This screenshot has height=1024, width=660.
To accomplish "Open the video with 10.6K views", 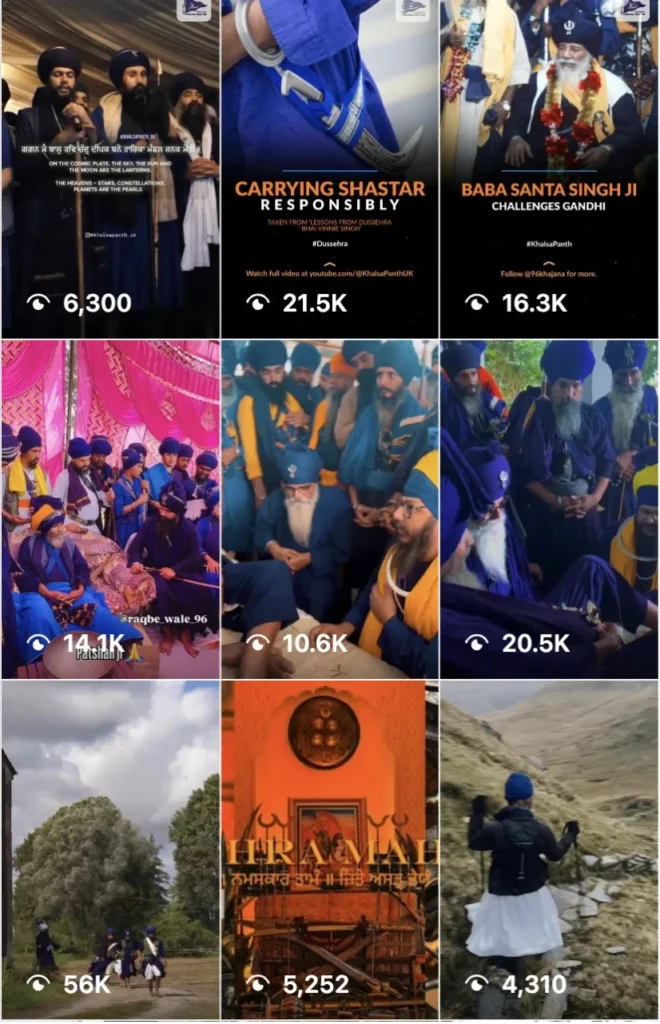I will click(x=329, y=508).
